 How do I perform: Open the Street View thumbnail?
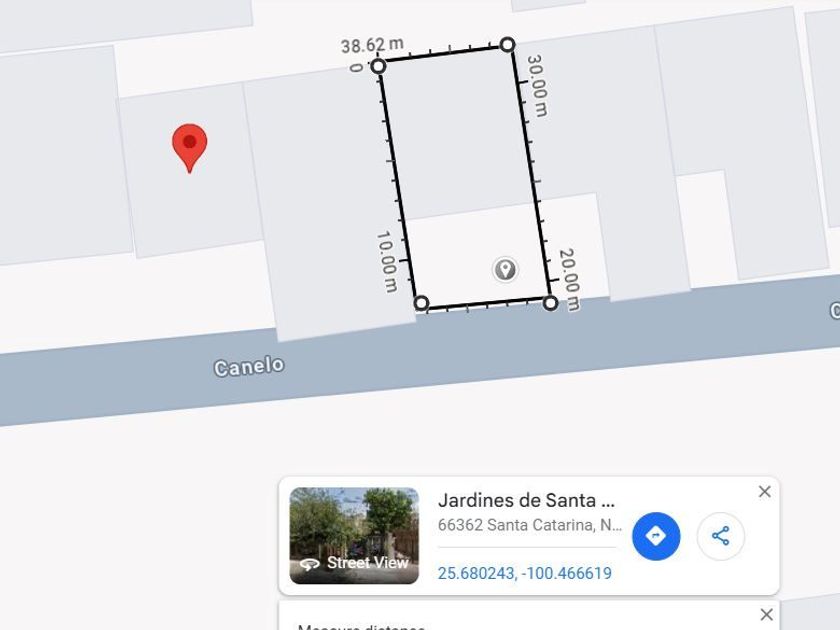pos(354,535)
